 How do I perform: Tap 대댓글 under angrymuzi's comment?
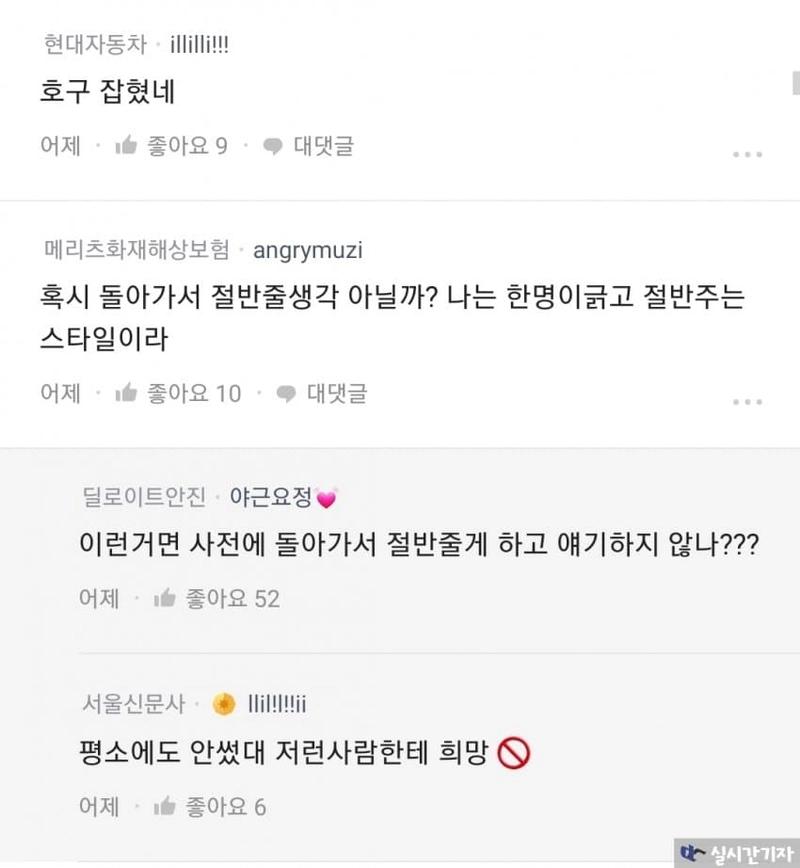[322, 393]
